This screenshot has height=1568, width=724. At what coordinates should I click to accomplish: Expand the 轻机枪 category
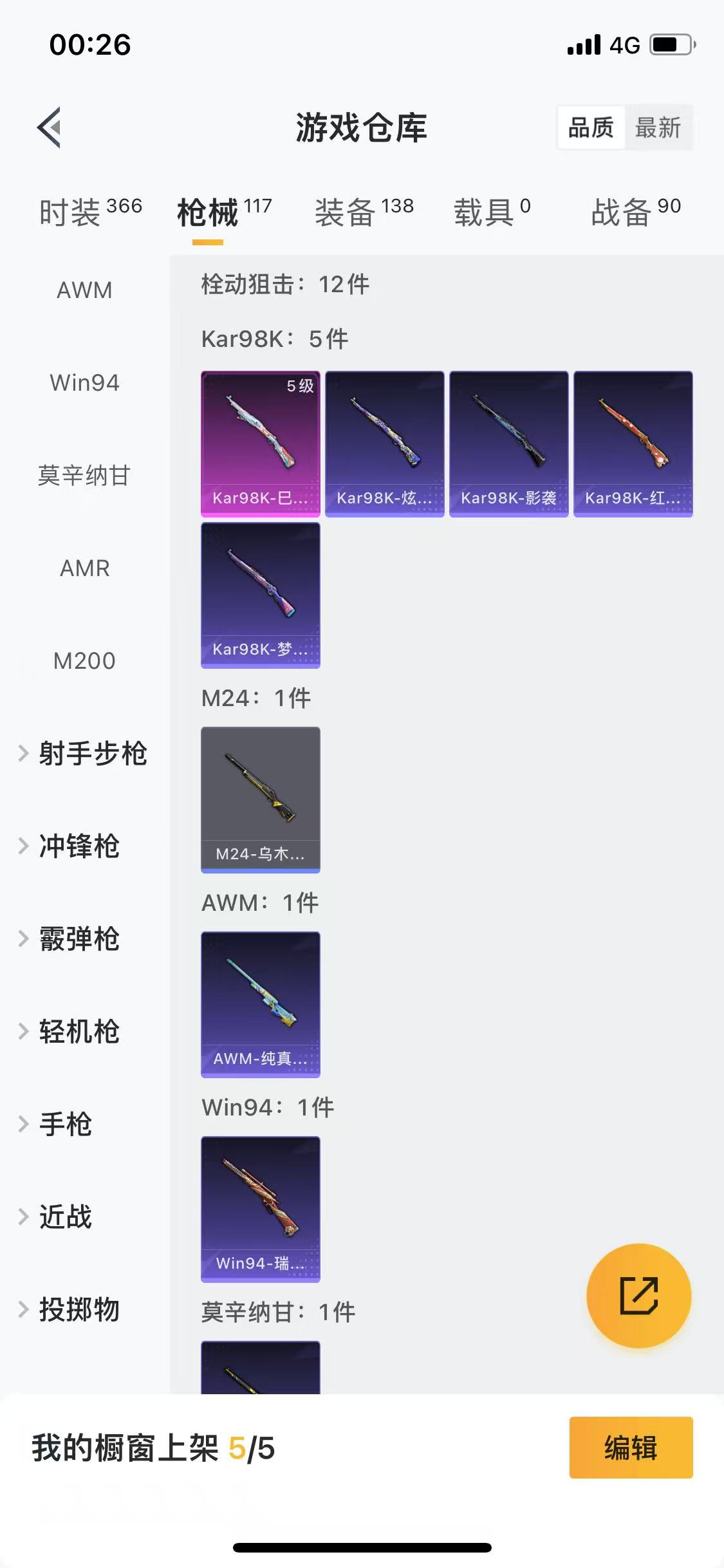click(70, 1032)
